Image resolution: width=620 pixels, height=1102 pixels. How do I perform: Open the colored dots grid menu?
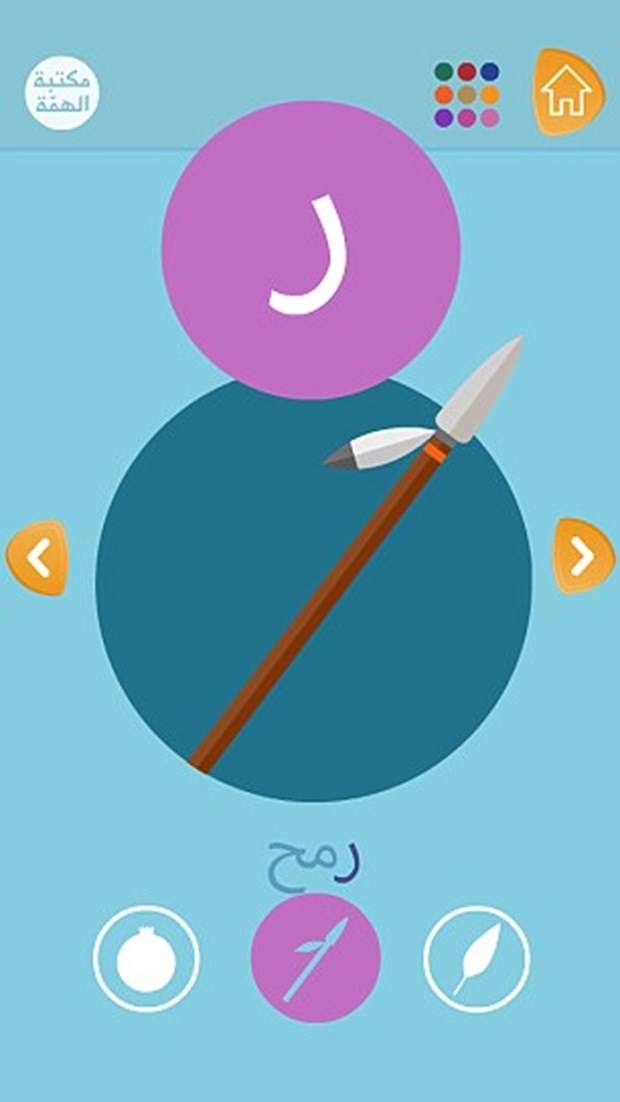click(466, 95)
